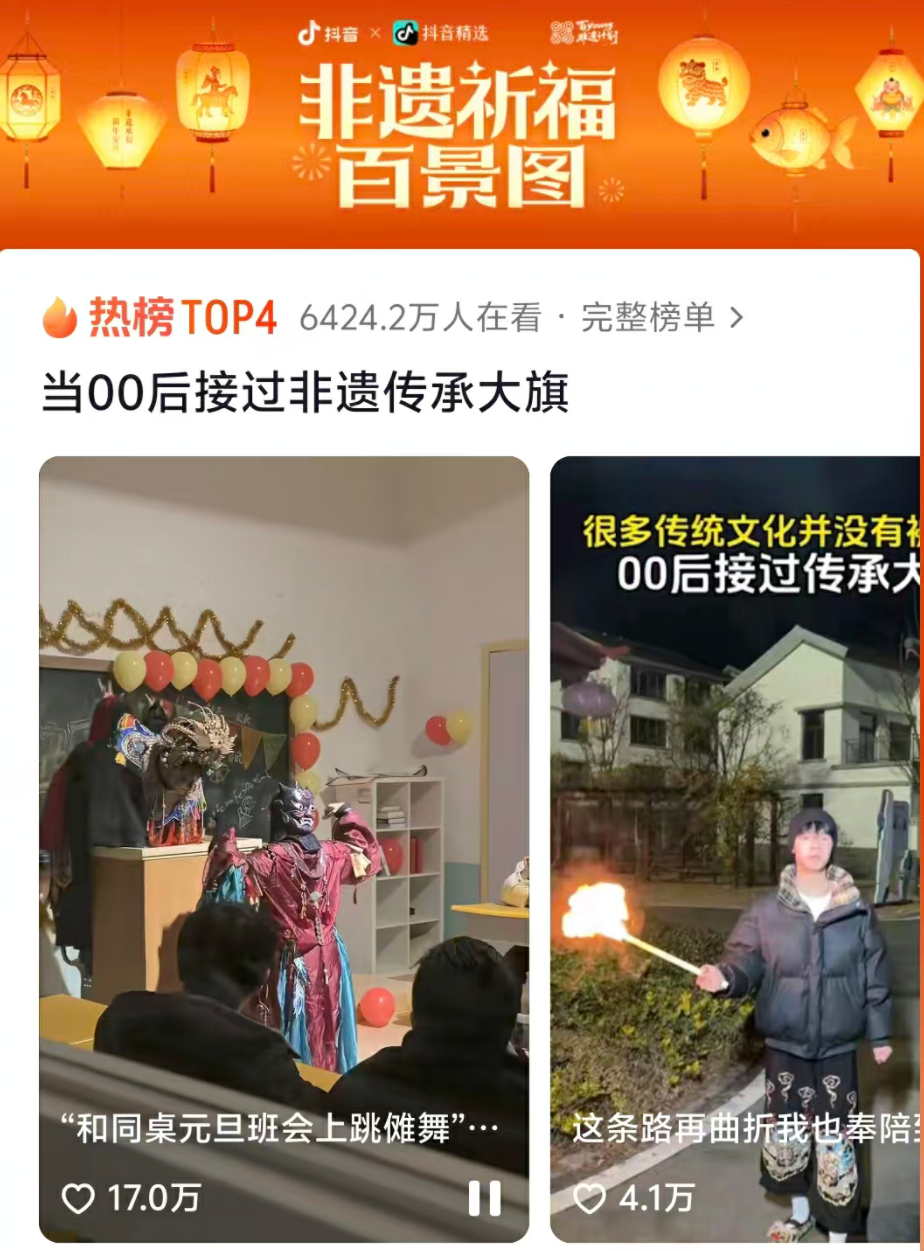Open the 这条路再曲折我也奉陪 video card
This screenshot has width=924, height=1251.
point(736,800)
